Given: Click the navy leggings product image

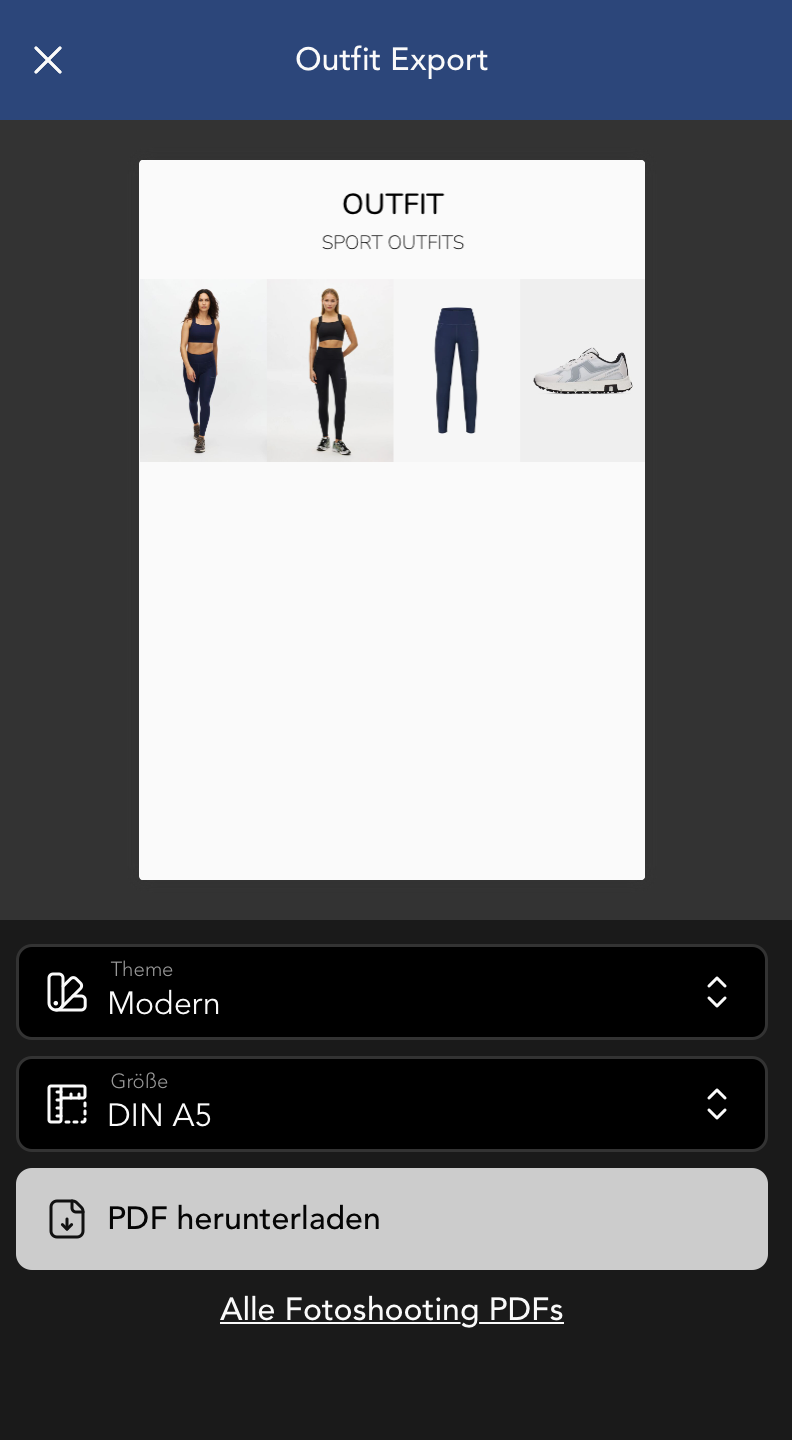Looking at the screenshot, I should (x=456, y=369).
